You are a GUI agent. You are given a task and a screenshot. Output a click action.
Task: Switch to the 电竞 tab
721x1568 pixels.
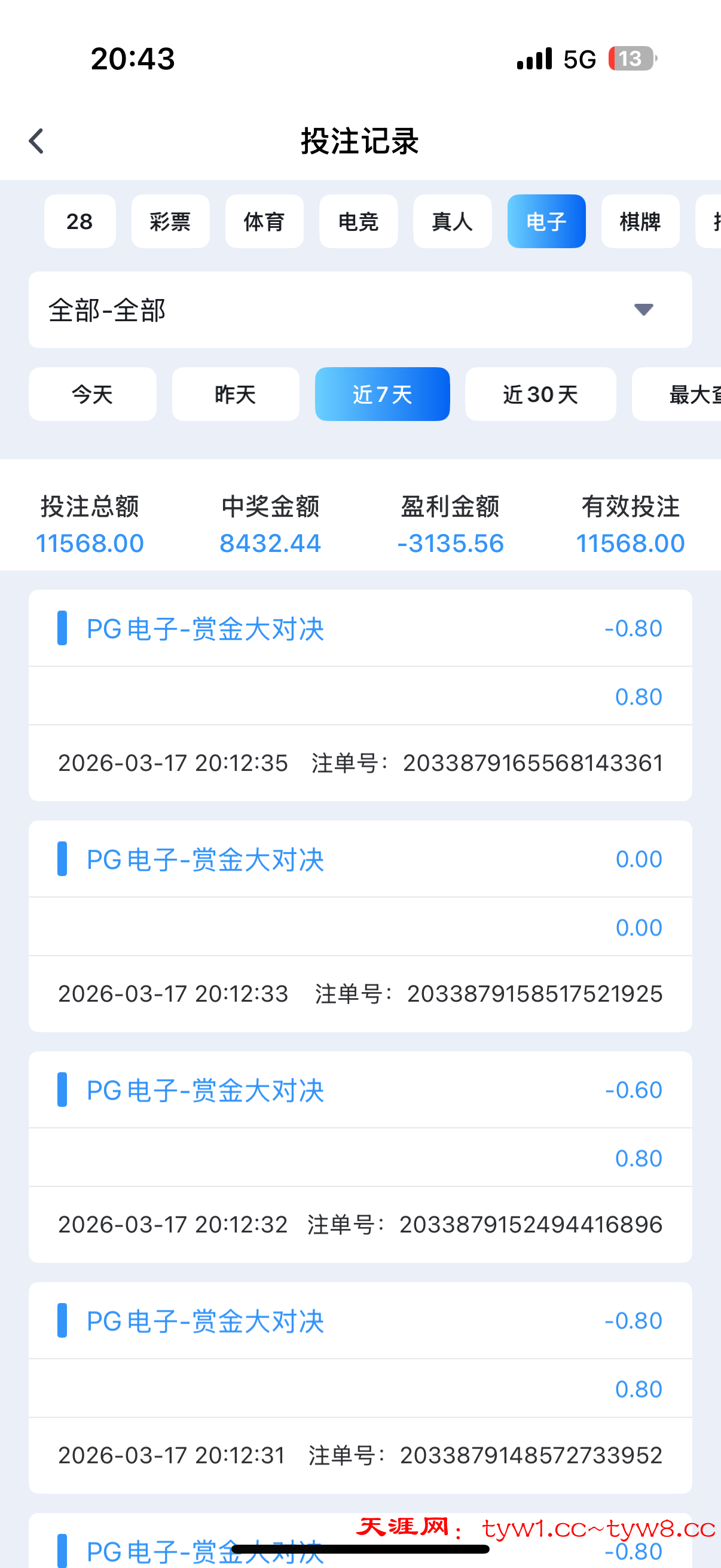(x=358, y=221)
